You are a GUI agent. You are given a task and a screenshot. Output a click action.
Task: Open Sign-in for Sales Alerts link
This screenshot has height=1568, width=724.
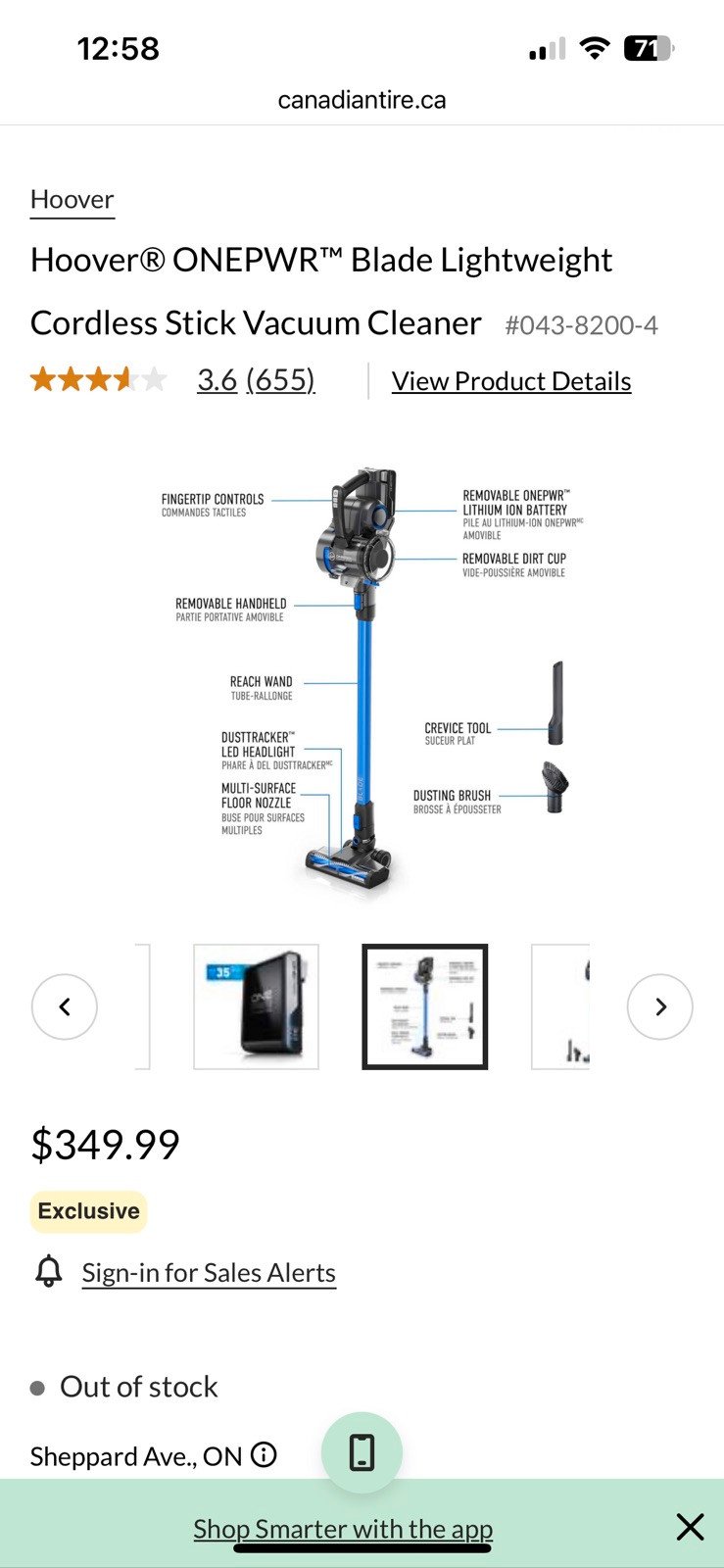[x=209, y=1272]
